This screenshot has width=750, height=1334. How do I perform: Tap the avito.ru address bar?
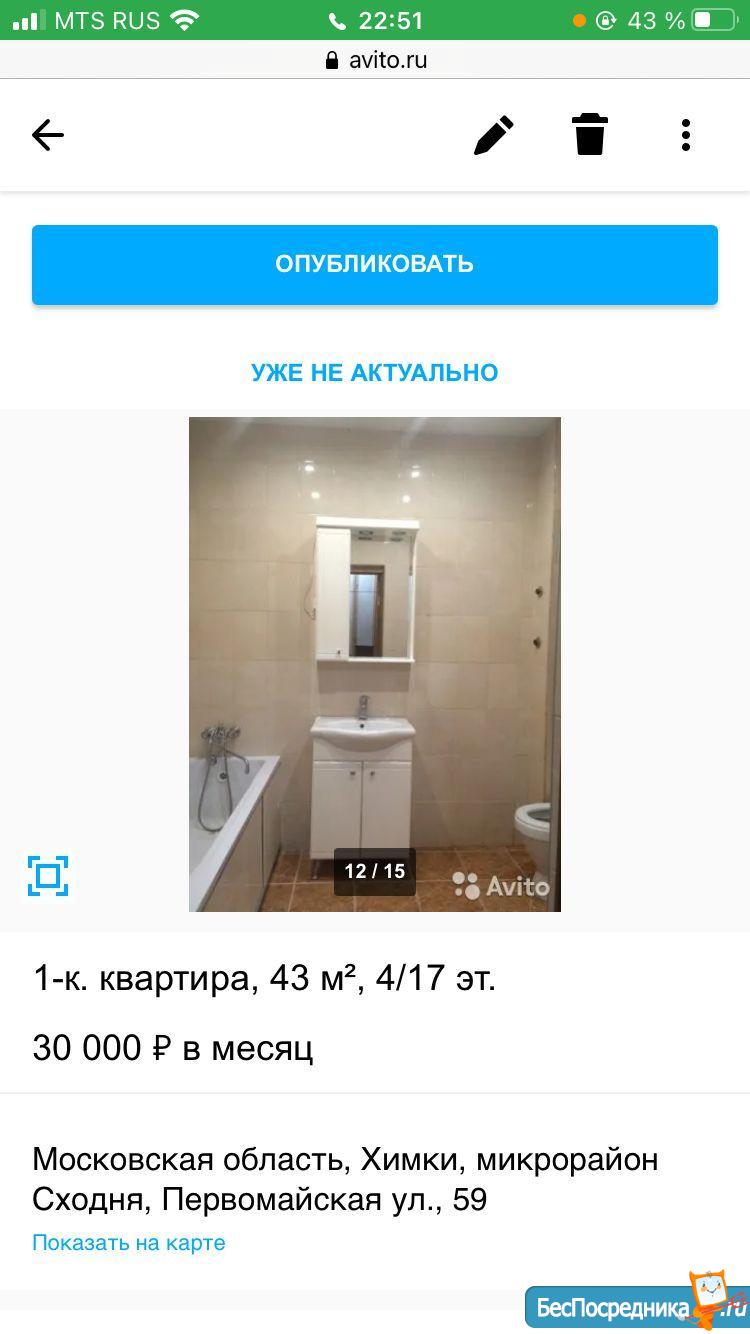tap(375, 60)
